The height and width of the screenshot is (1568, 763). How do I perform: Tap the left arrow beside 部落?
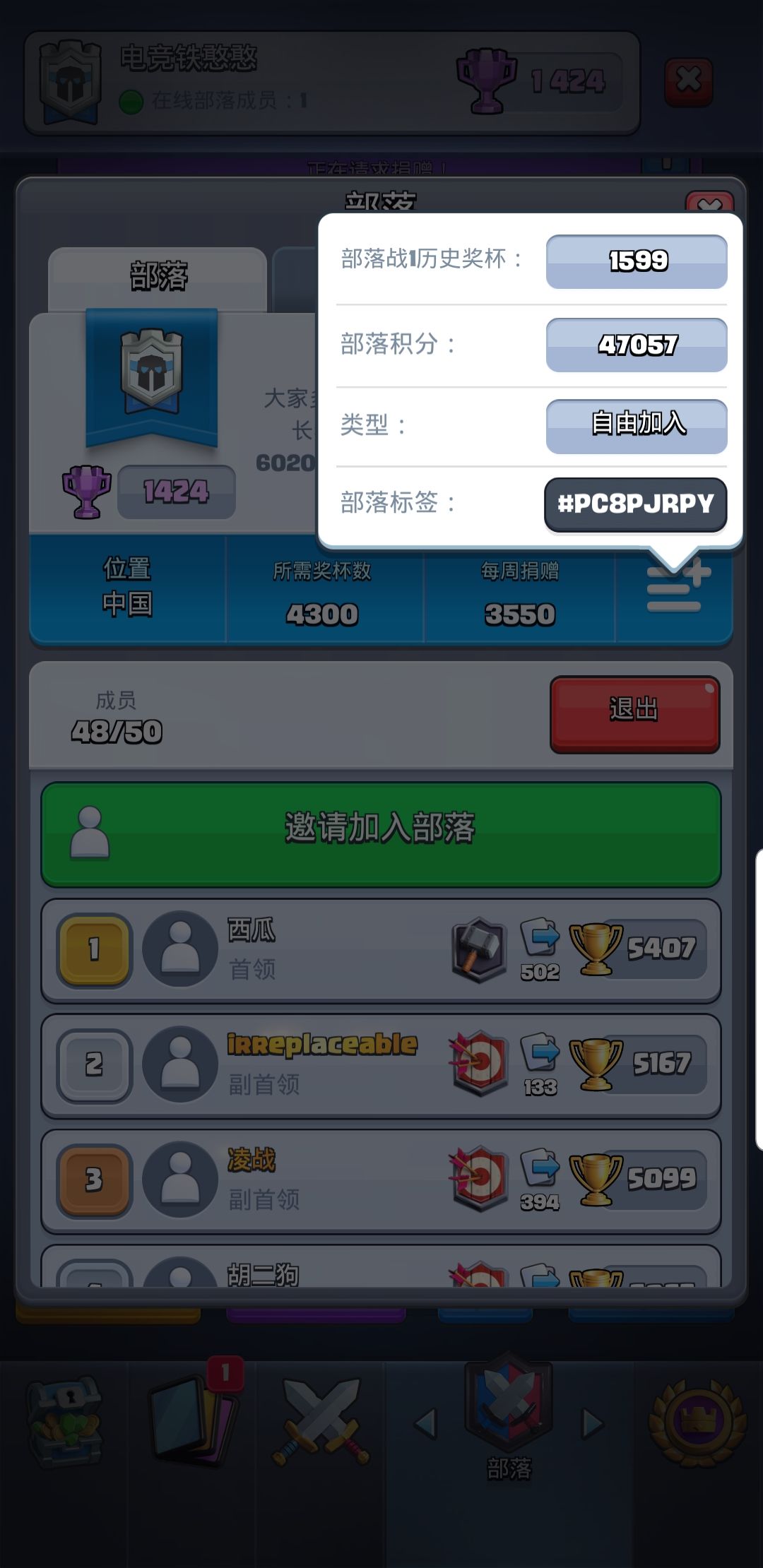coord(426,1423)
